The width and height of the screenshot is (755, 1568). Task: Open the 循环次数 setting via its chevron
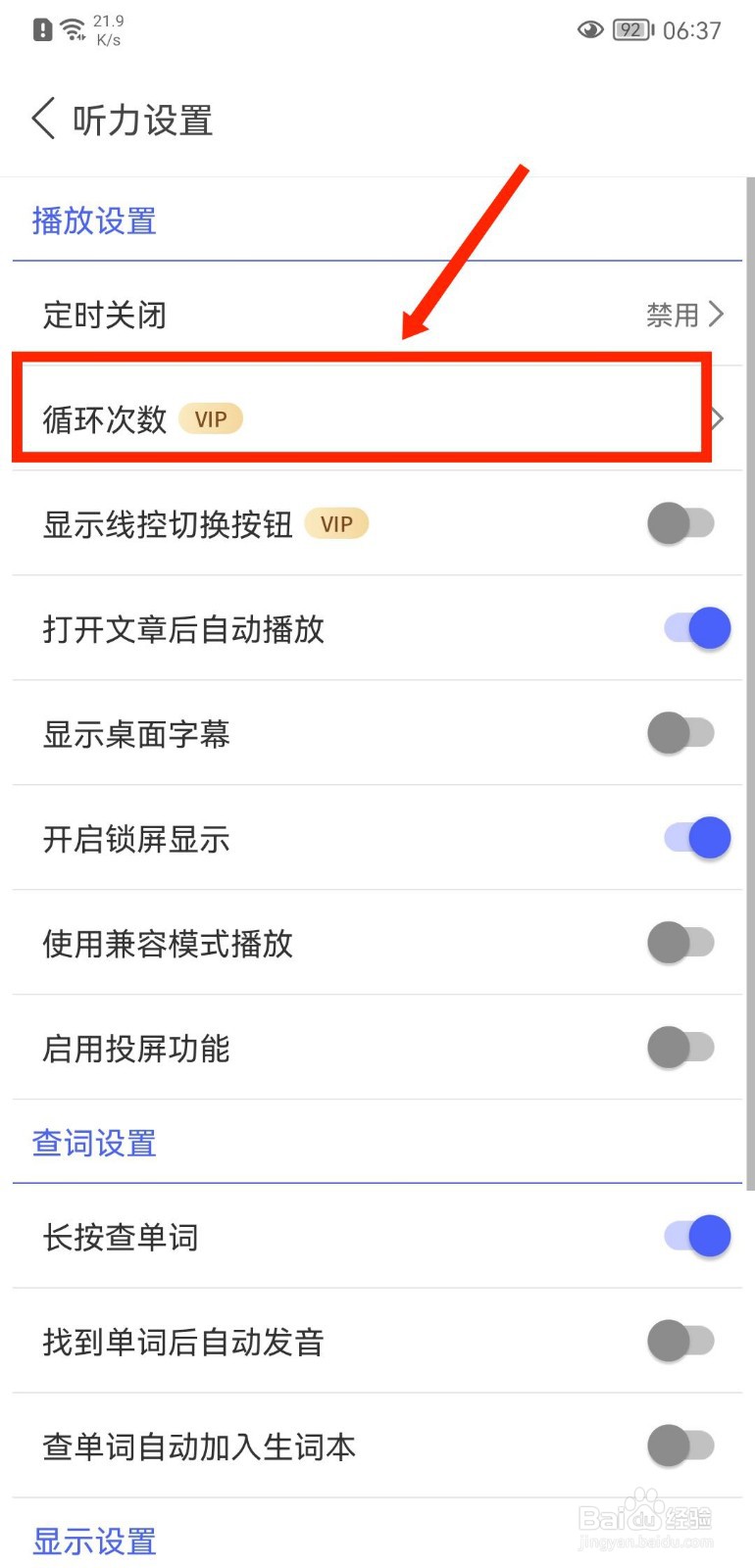(x=717, y=418)
